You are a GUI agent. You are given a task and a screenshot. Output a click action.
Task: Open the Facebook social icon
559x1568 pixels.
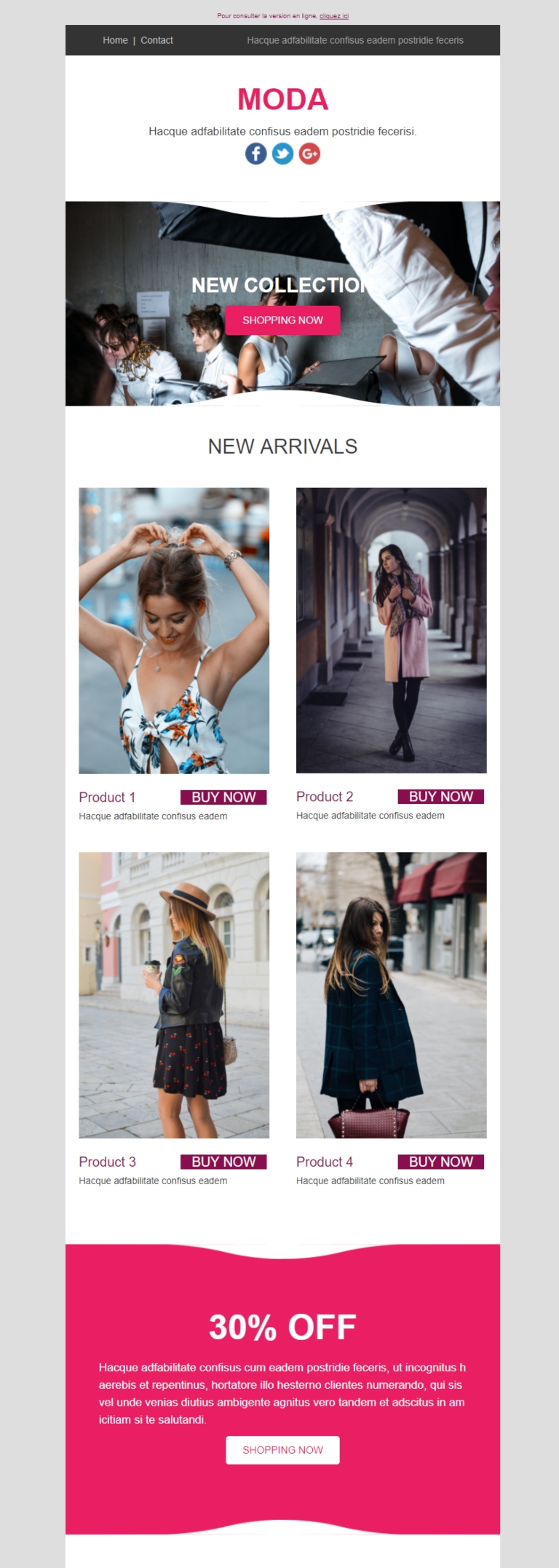(256, 154)
